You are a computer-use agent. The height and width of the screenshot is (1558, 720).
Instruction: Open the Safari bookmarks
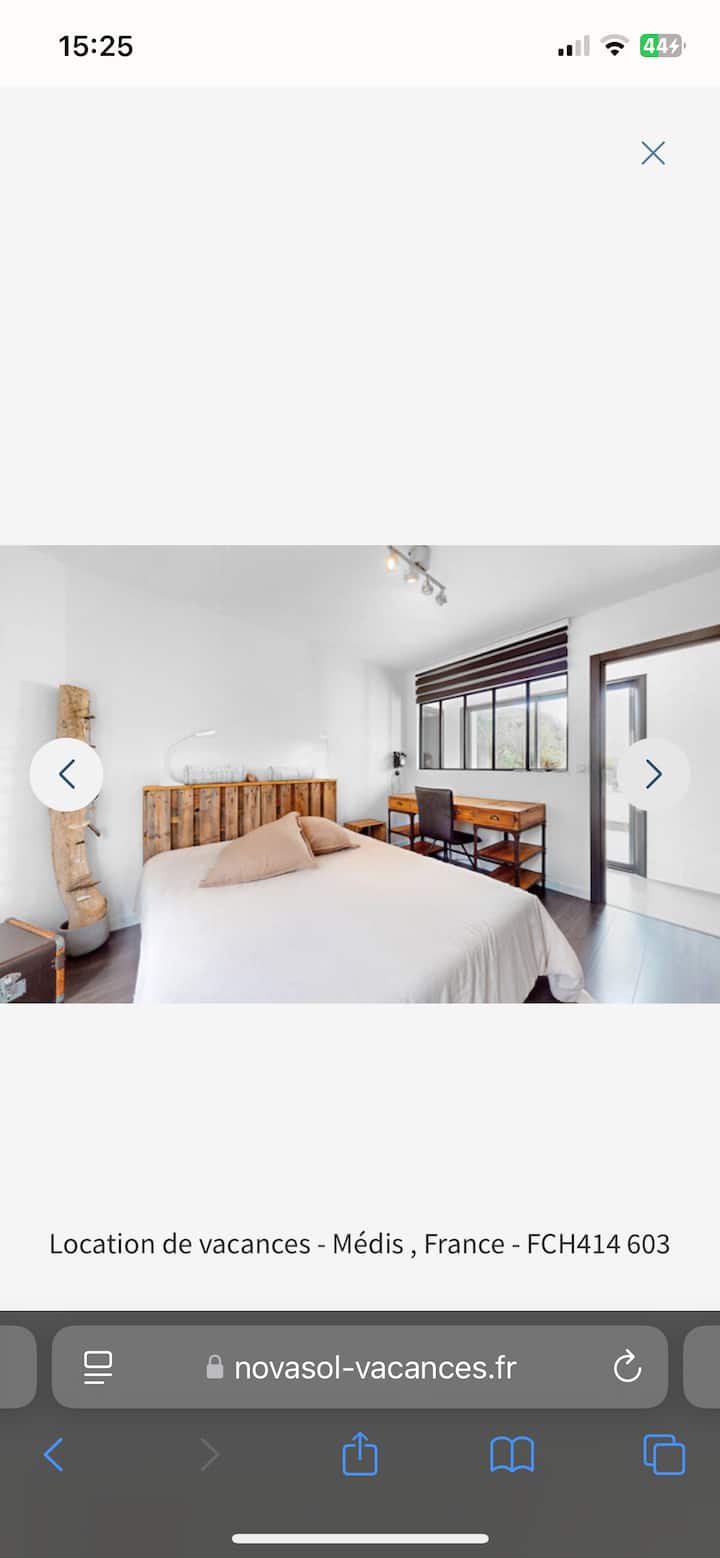512,1455
